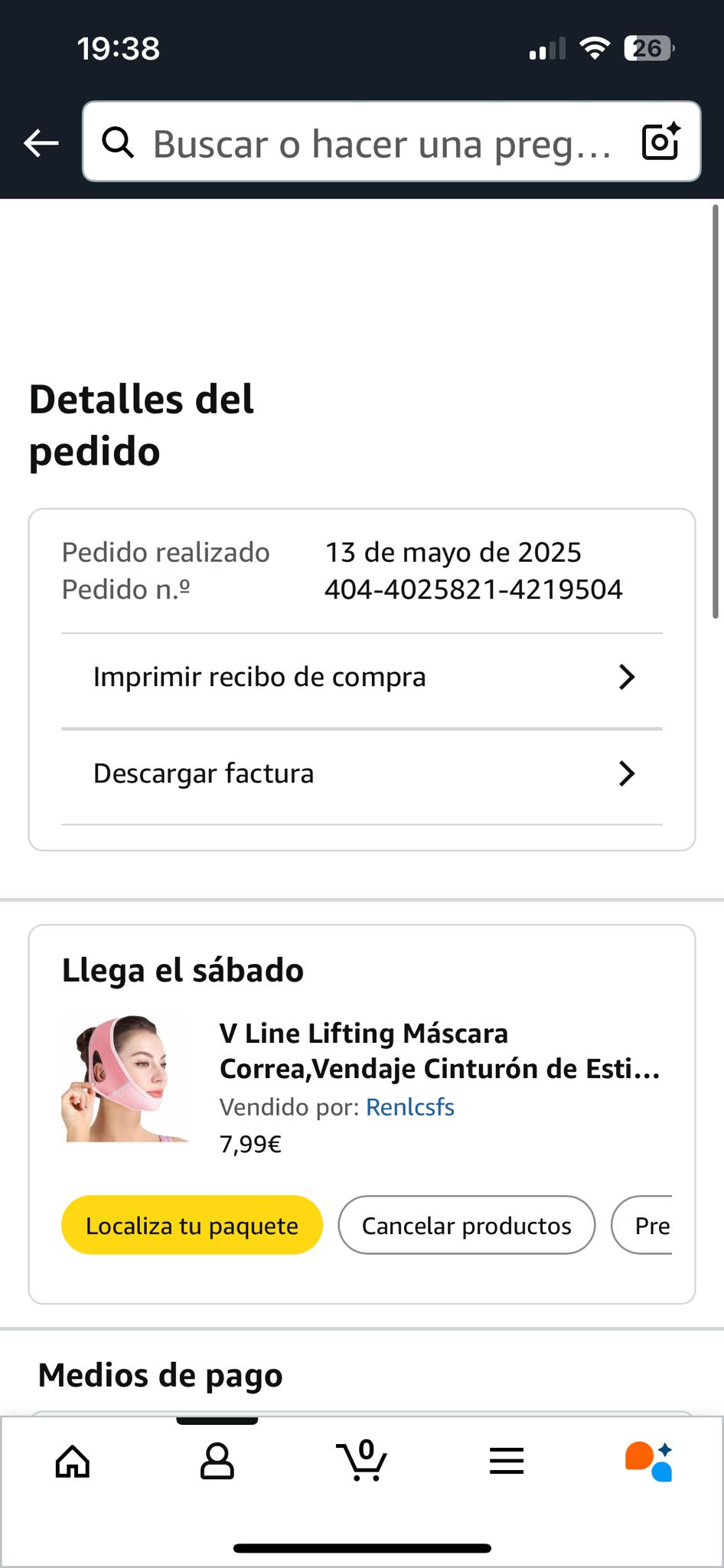Go back with the arrow icon
The height and width of the screenshot is (1568, 724).
point(41,142)
